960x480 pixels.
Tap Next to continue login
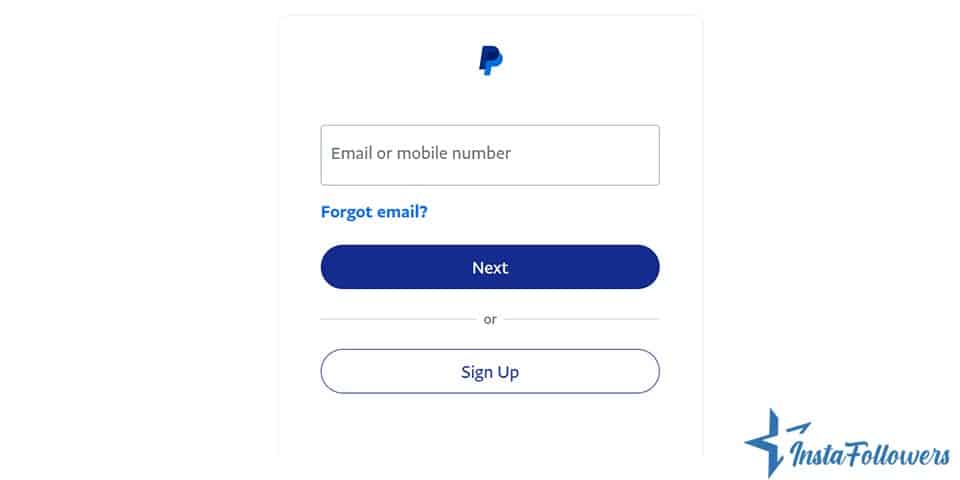coord(489,267)
